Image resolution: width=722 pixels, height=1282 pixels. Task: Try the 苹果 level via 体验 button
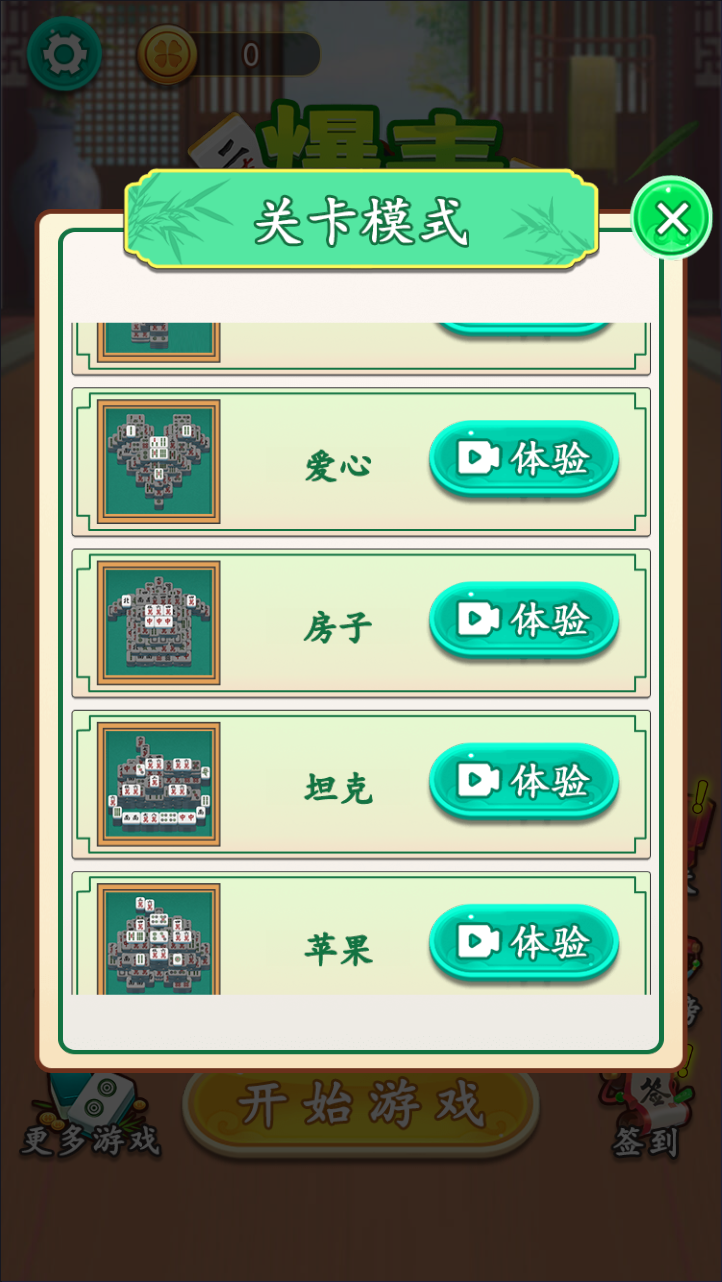pos(524,942)
